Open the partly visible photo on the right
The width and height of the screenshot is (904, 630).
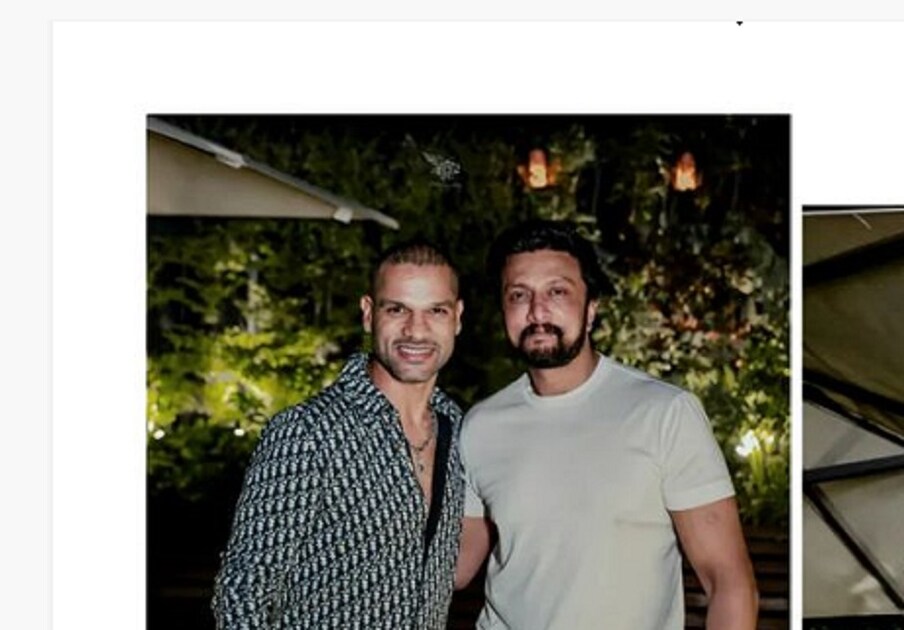click(853, 415)
